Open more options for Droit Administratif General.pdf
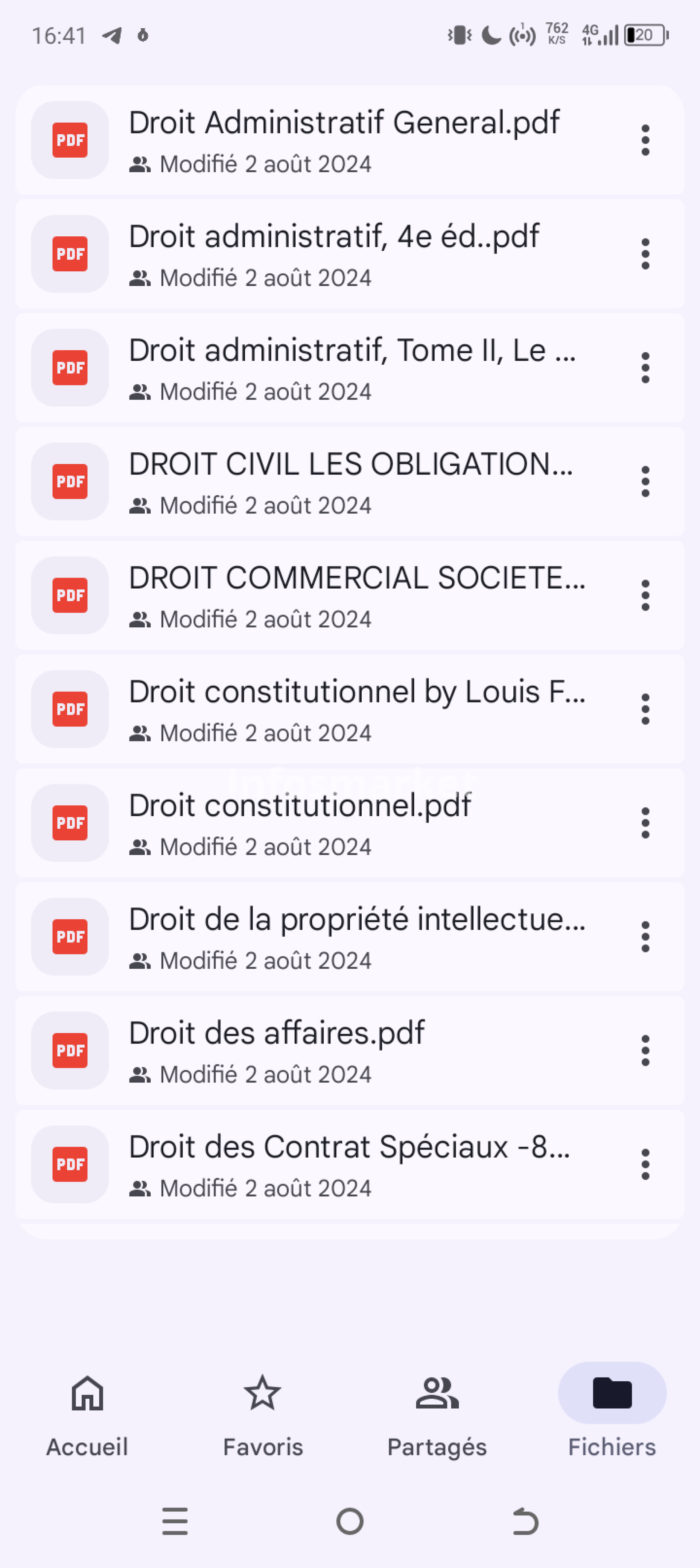 [645, 140]
